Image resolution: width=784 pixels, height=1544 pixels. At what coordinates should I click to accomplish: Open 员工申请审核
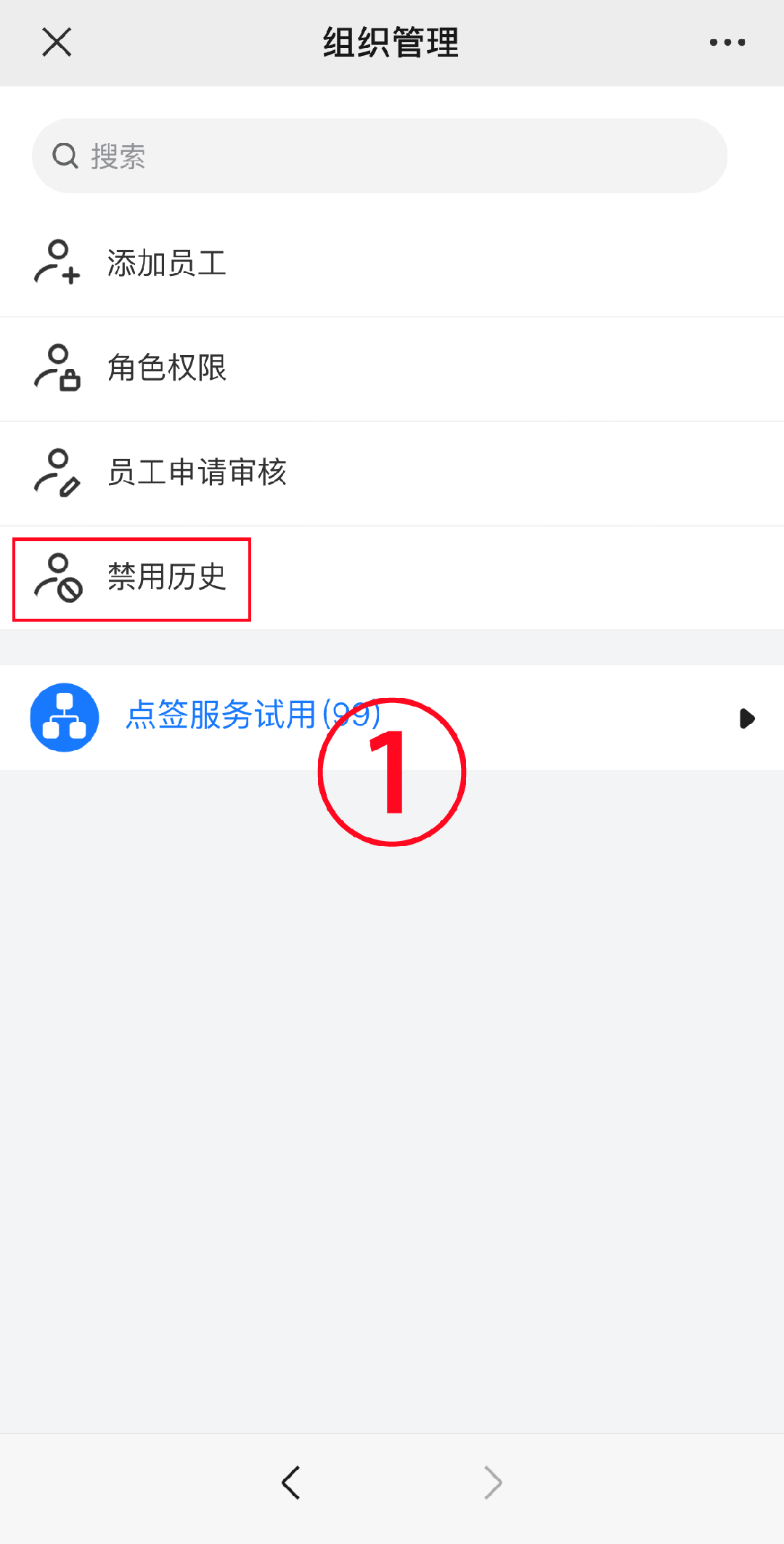[x=392, y=474]
